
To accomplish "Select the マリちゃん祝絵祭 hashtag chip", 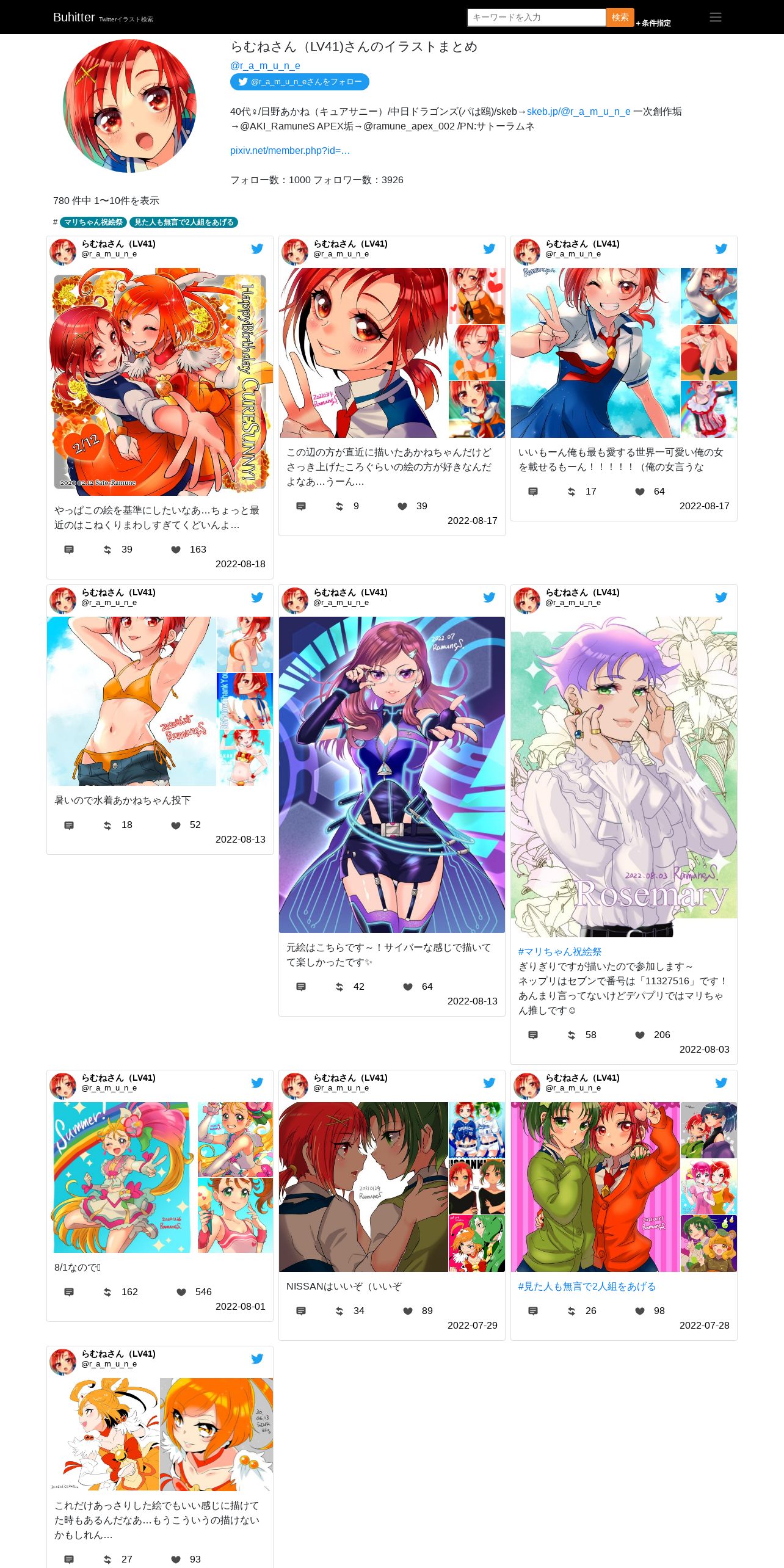I will pyautogui.click(x=93, y=222).
